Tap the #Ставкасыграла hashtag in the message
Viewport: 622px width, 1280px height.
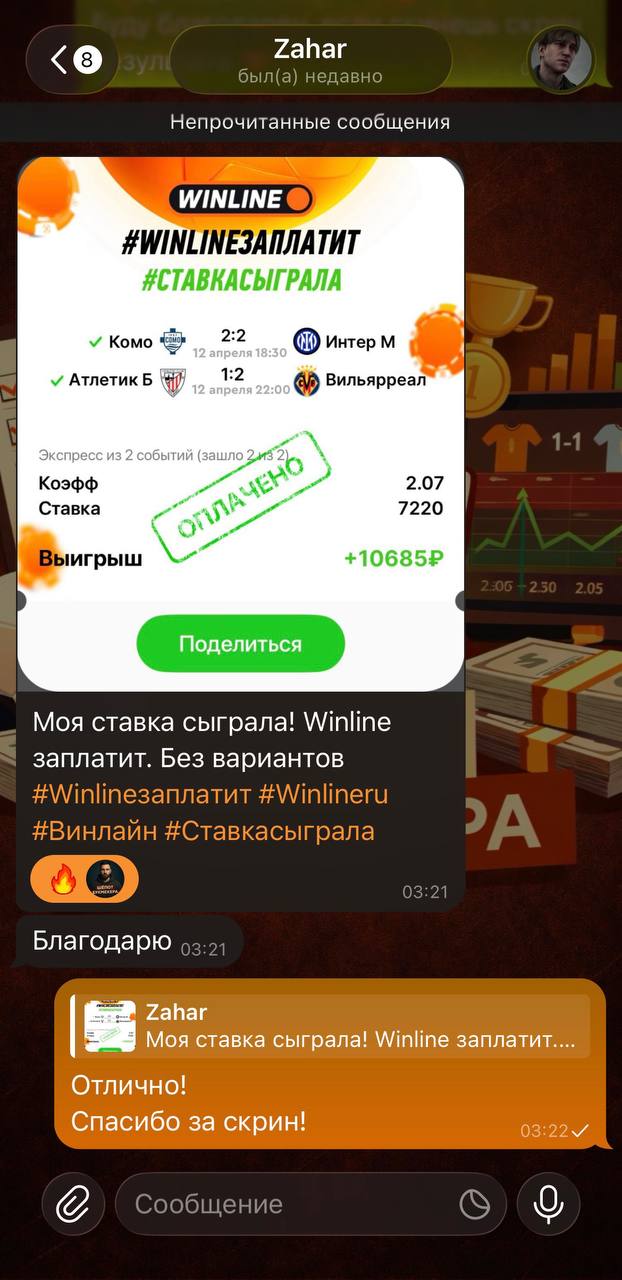[269, 831]
